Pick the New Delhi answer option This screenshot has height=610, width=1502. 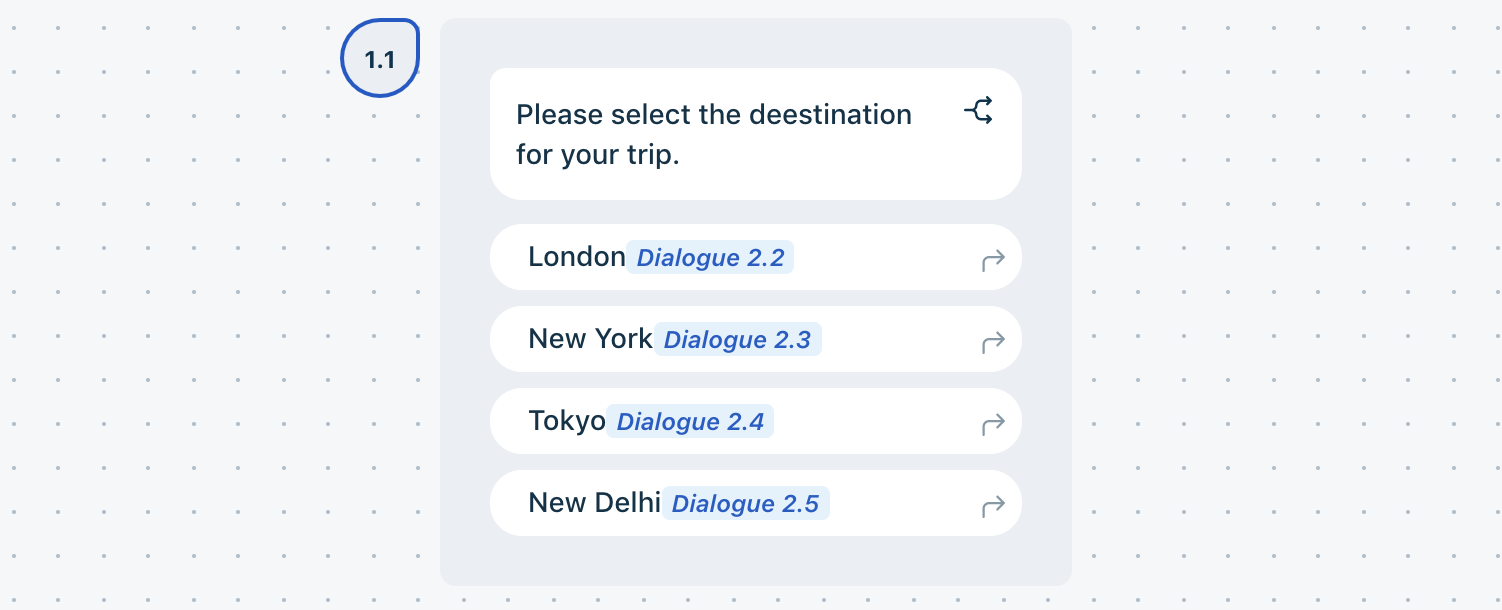pyautogui.click(x=756, y=503)
